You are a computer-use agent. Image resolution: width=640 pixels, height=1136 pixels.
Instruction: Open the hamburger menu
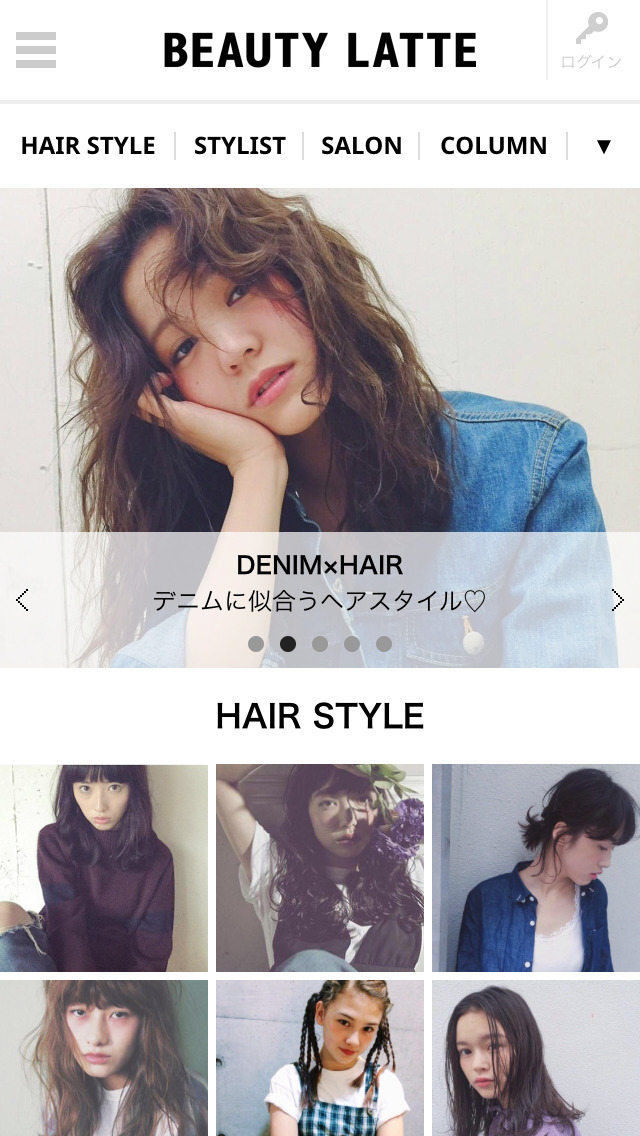pyautogui.click(x=36, y=50)
